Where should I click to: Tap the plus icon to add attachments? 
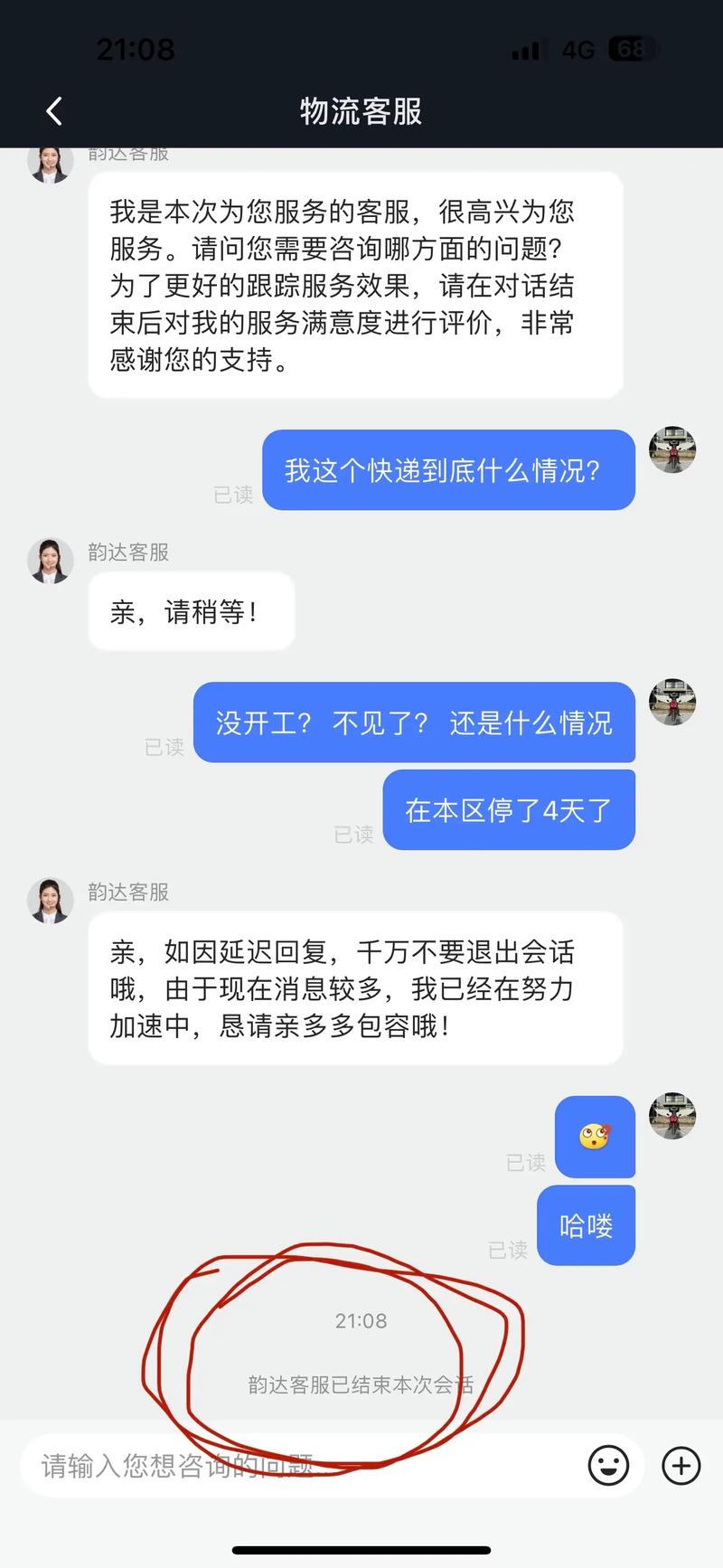[x=681, y=1465]
